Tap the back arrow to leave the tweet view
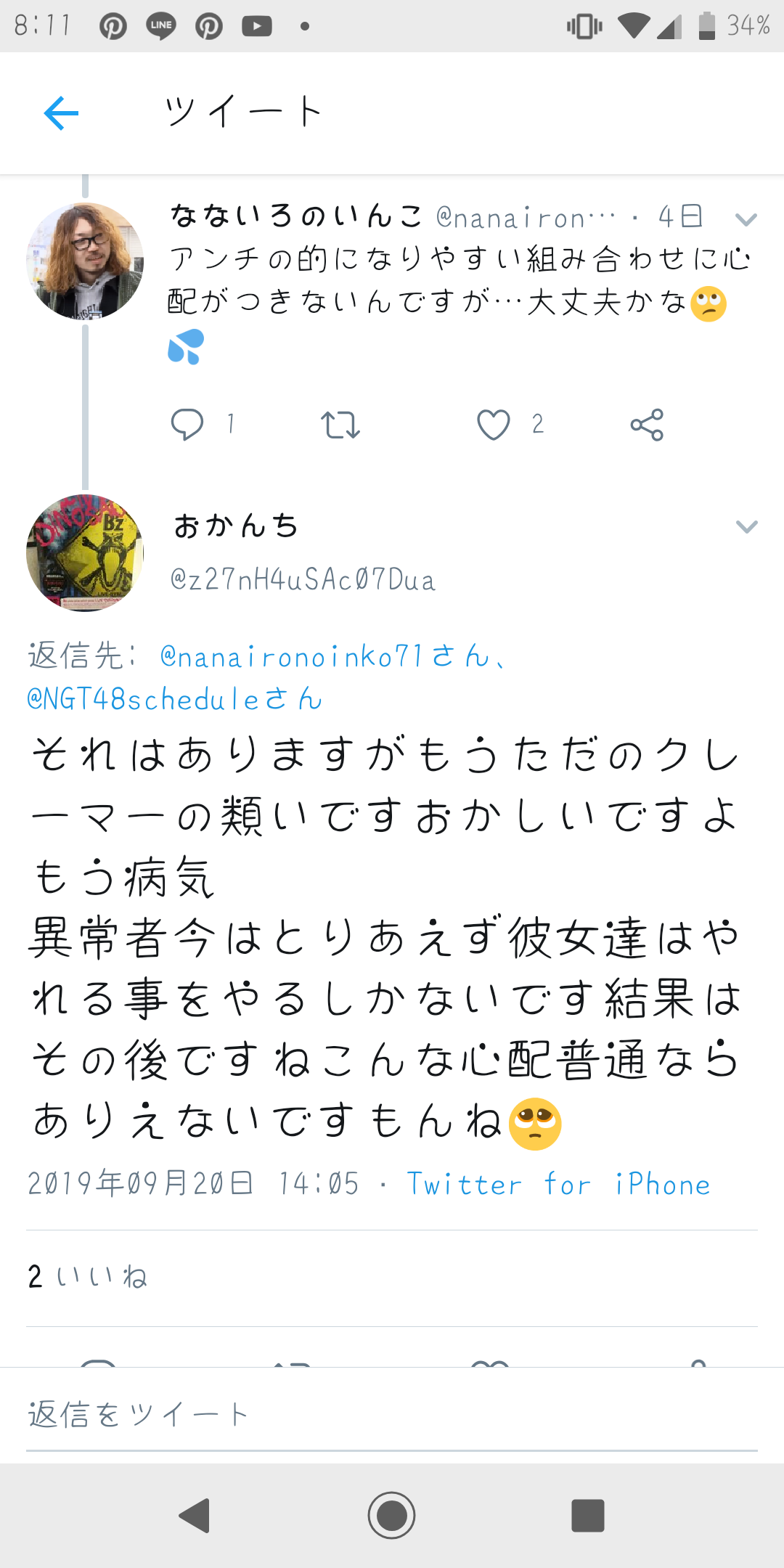784x1568 pixels. click(x=62, y=113)
